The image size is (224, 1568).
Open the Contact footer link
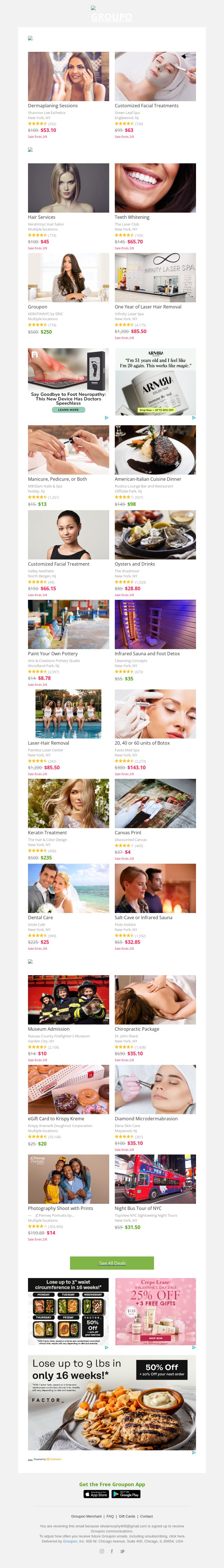click(146, 1516)
